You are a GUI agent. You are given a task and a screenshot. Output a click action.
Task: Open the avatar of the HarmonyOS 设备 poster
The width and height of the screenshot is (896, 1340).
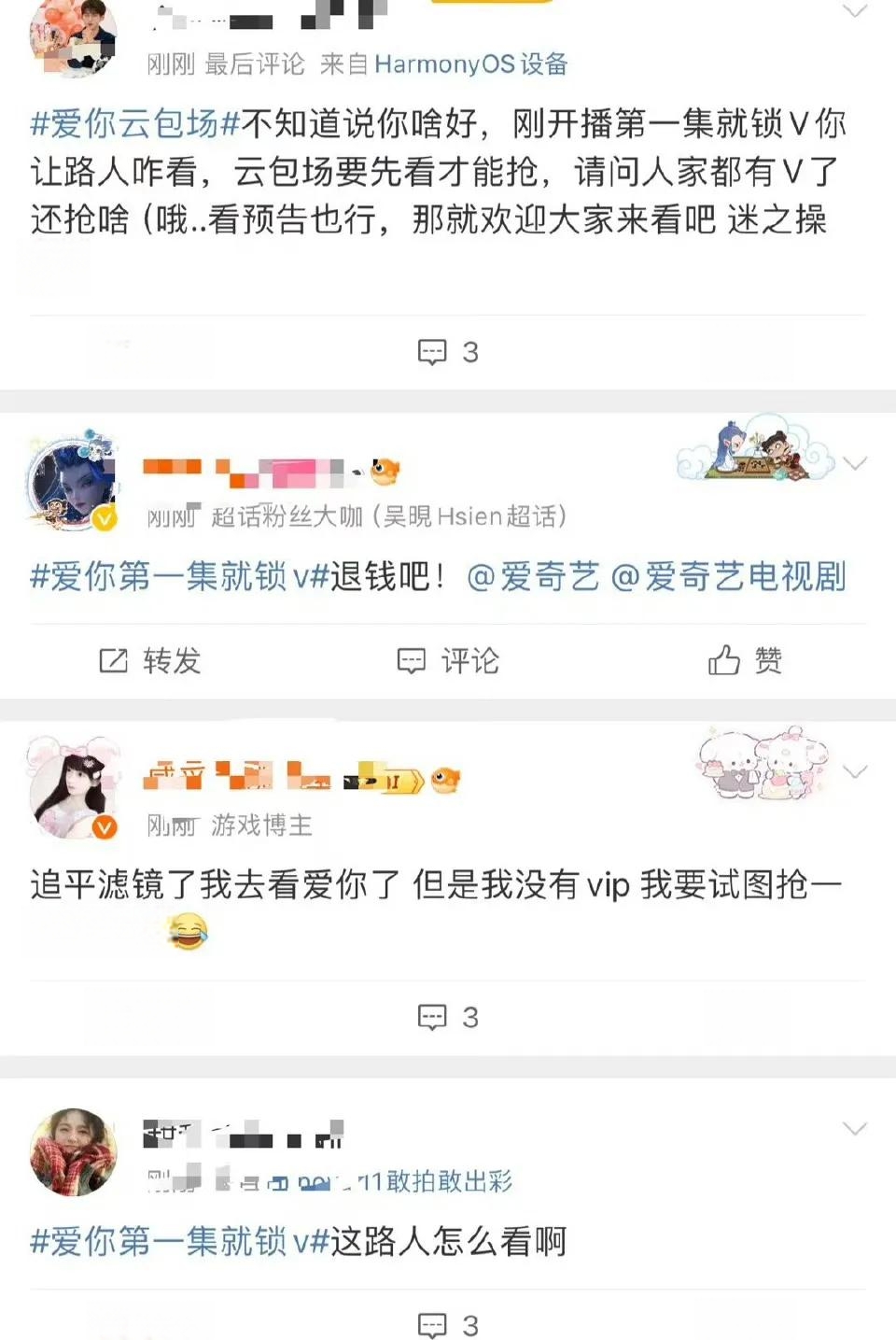[73, 37]
